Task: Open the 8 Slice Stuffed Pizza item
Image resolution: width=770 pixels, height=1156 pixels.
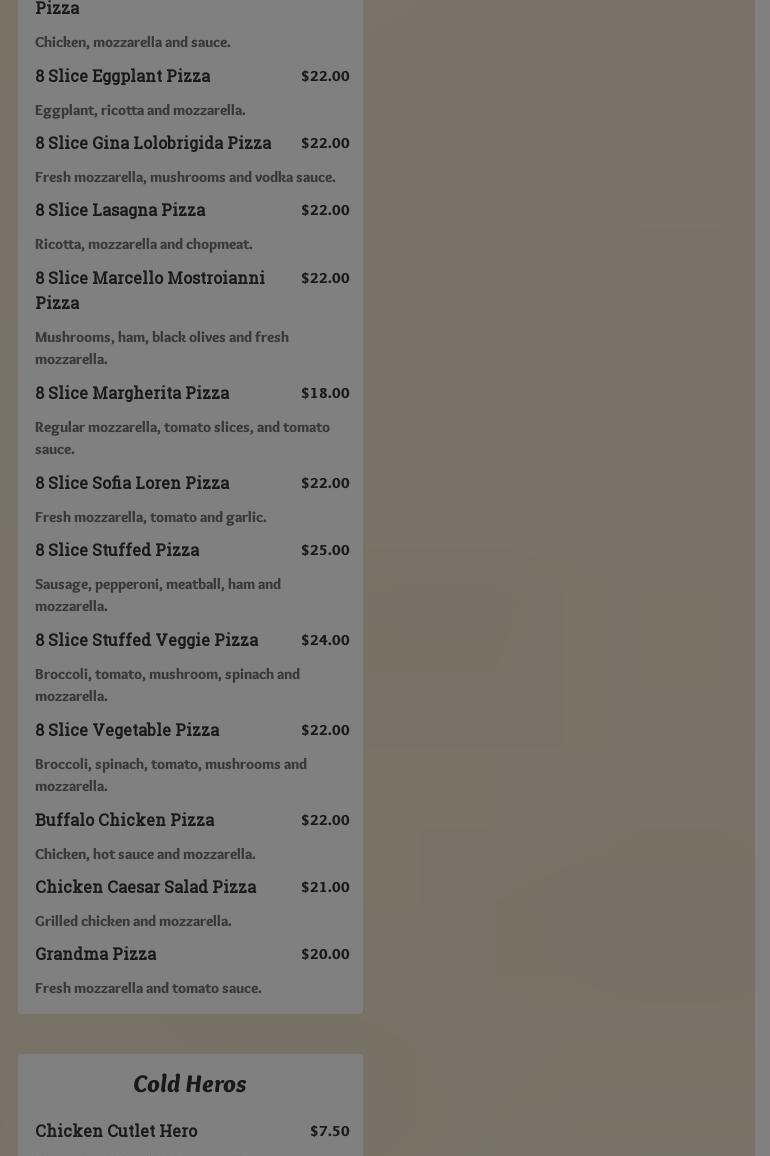Action: pos(117,550)
